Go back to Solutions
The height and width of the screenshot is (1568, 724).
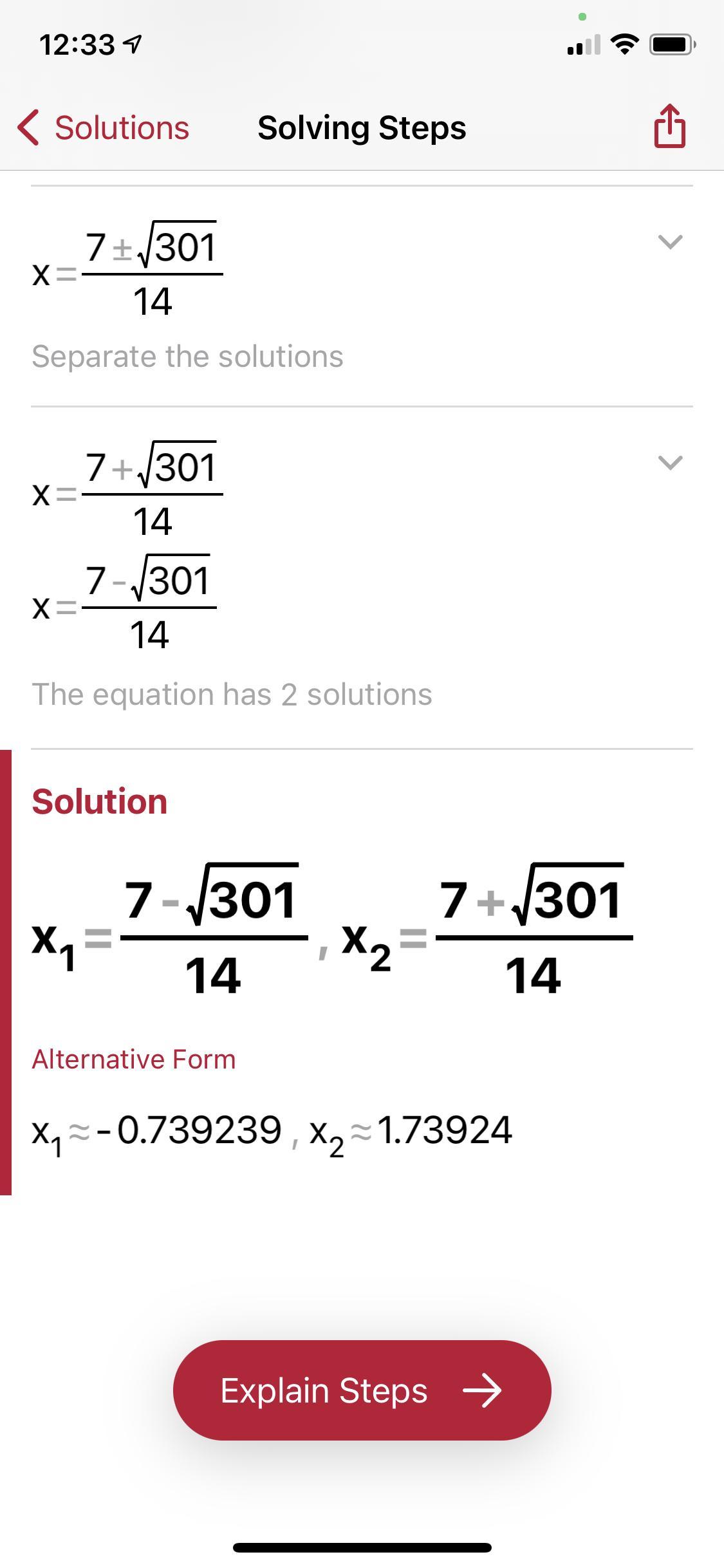(x=104, y=127)
